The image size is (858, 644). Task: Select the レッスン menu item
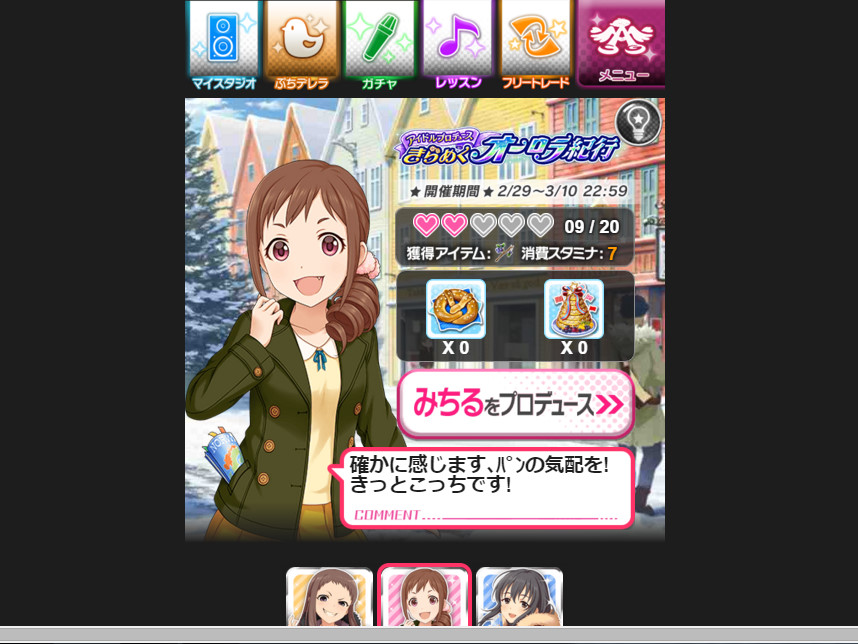point(457,44)
